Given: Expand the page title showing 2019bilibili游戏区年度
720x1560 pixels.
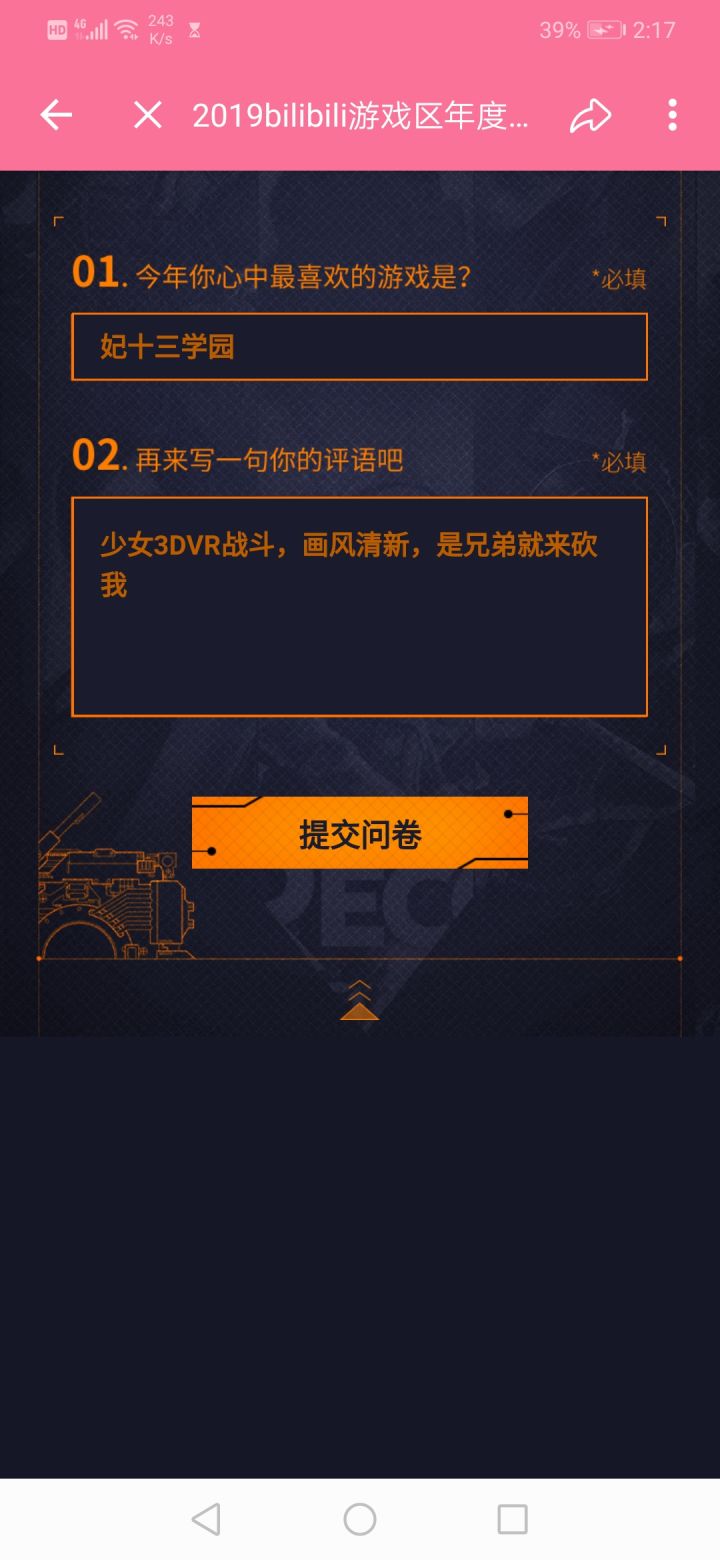Looking at the screenshot, I should point(360,115).
